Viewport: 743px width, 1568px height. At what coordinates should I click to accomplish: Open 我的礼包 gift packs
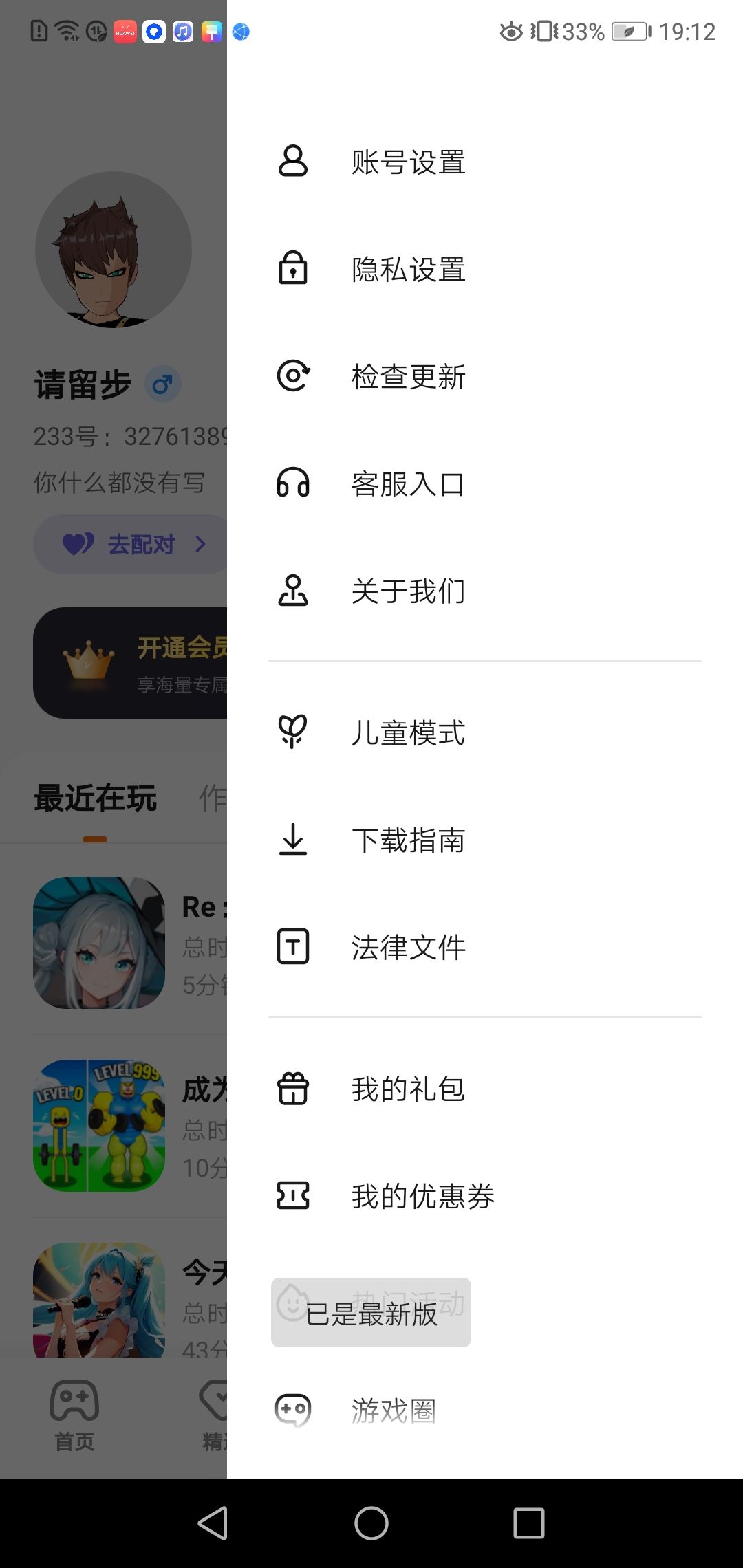point(408,1089)
